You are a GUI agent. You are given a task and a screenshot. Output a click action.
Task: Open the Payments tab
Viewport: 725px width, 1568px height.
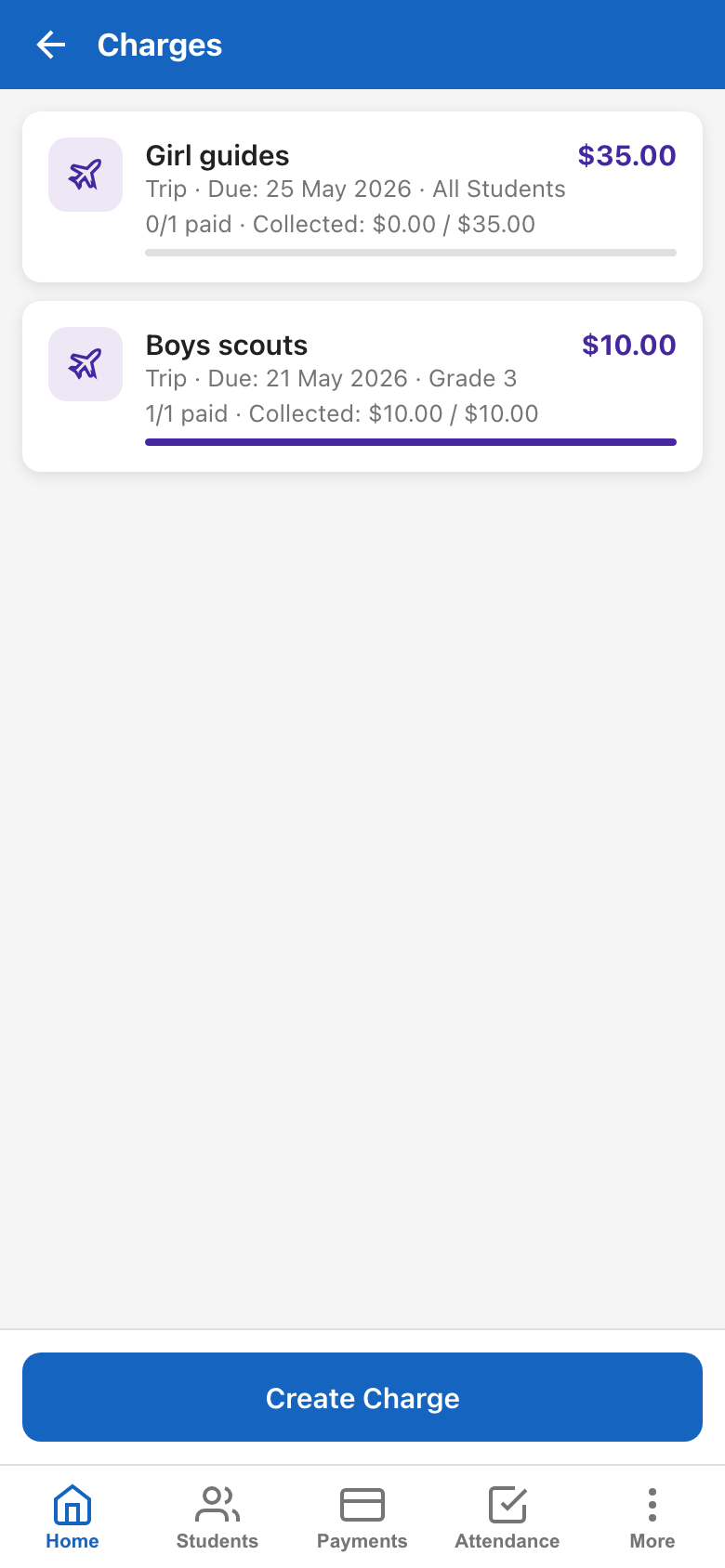click(362, 1518)
